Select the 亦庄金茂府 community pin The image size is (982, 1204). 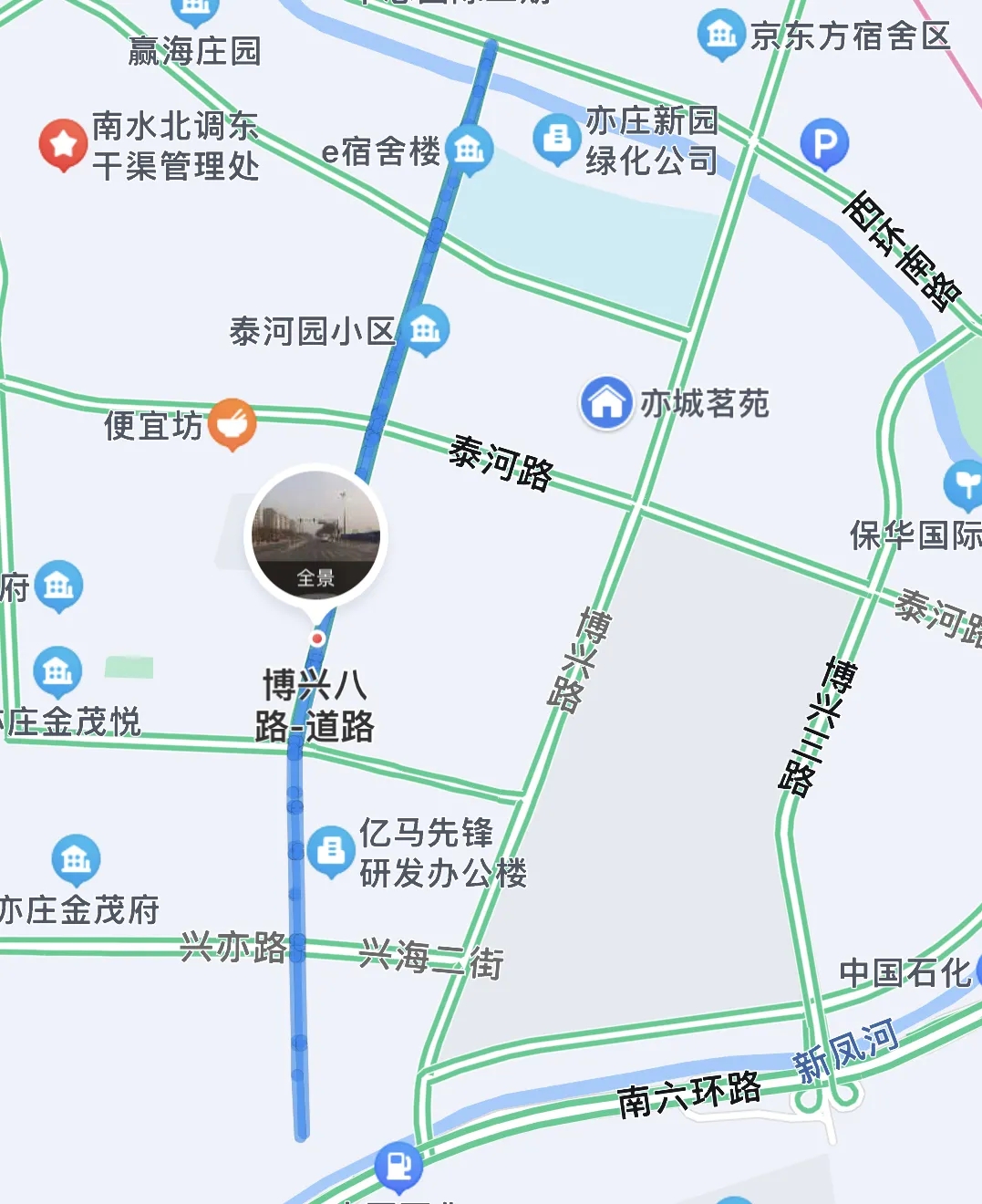[75, 858]
